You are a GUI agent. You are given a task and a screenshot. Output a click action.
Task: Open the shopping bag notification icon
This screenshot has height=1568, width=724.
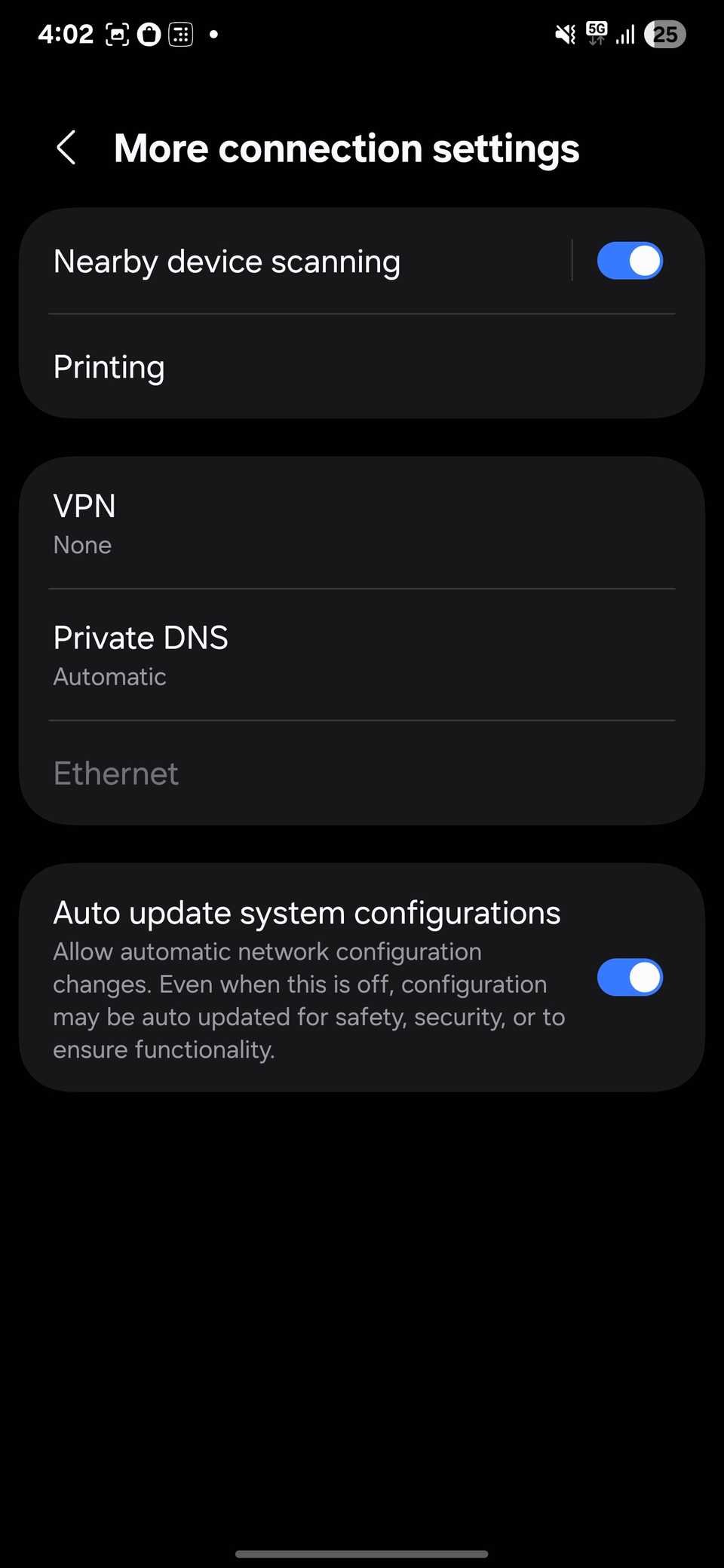149,33
